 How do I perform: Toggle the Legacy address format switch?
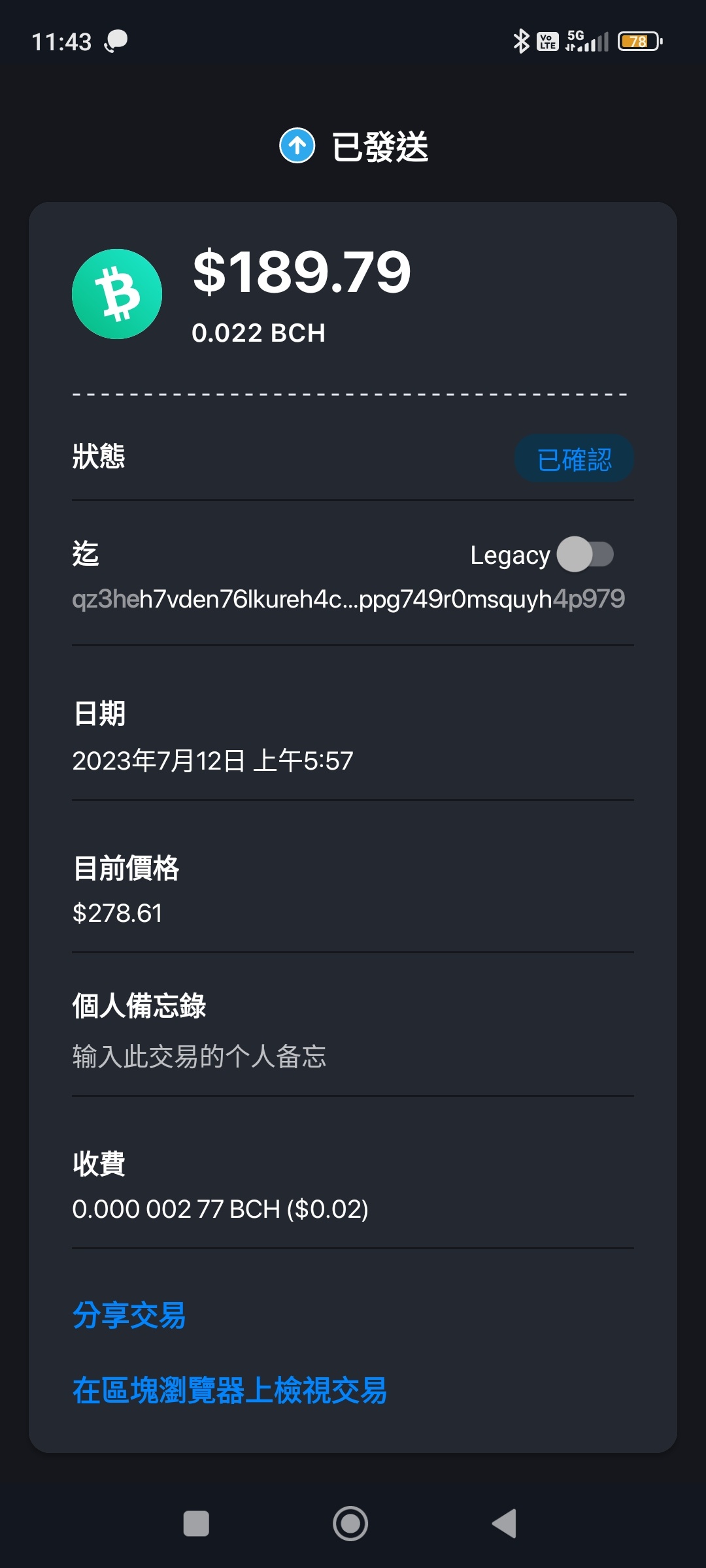click(585, 555)
